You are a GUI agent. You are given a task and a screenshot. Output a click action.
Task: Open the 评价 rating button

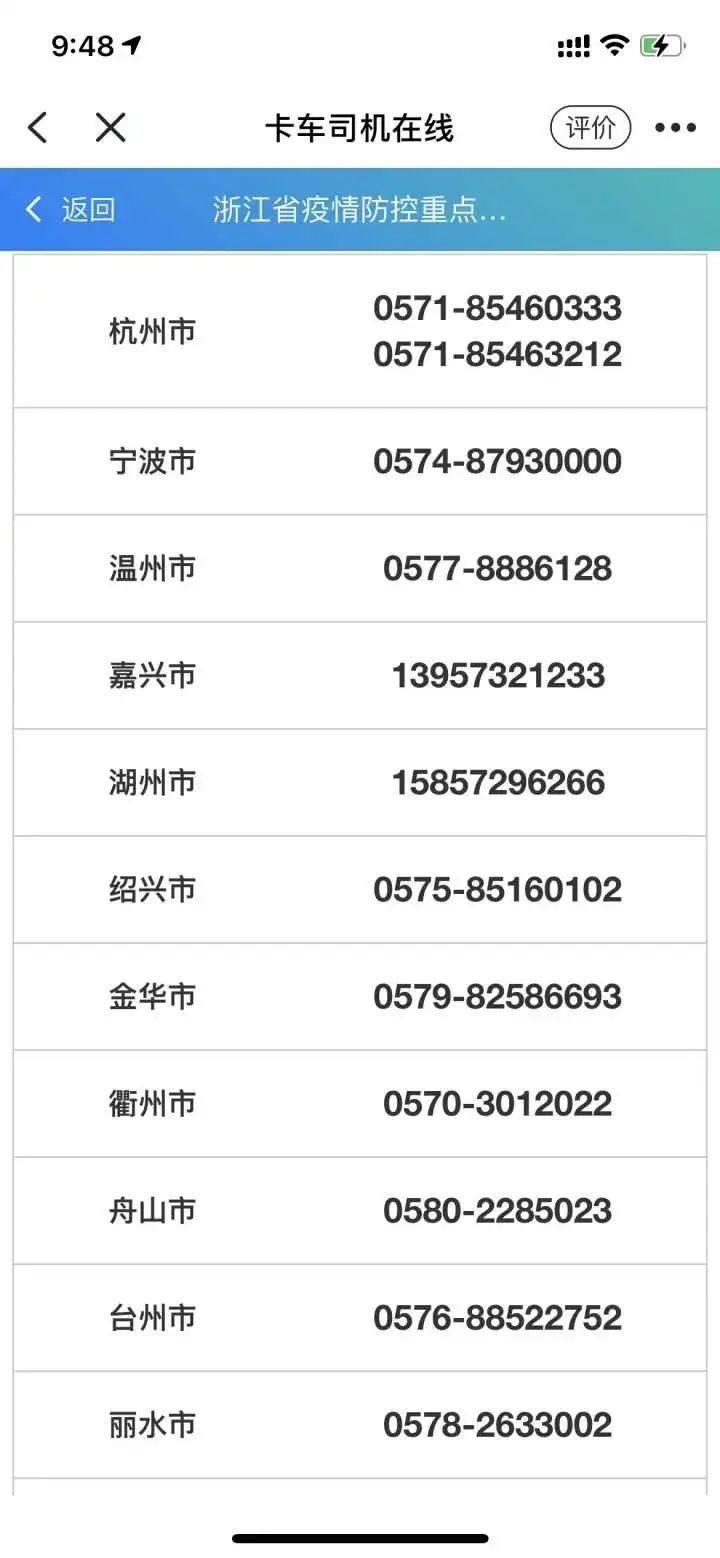[590, 128]
